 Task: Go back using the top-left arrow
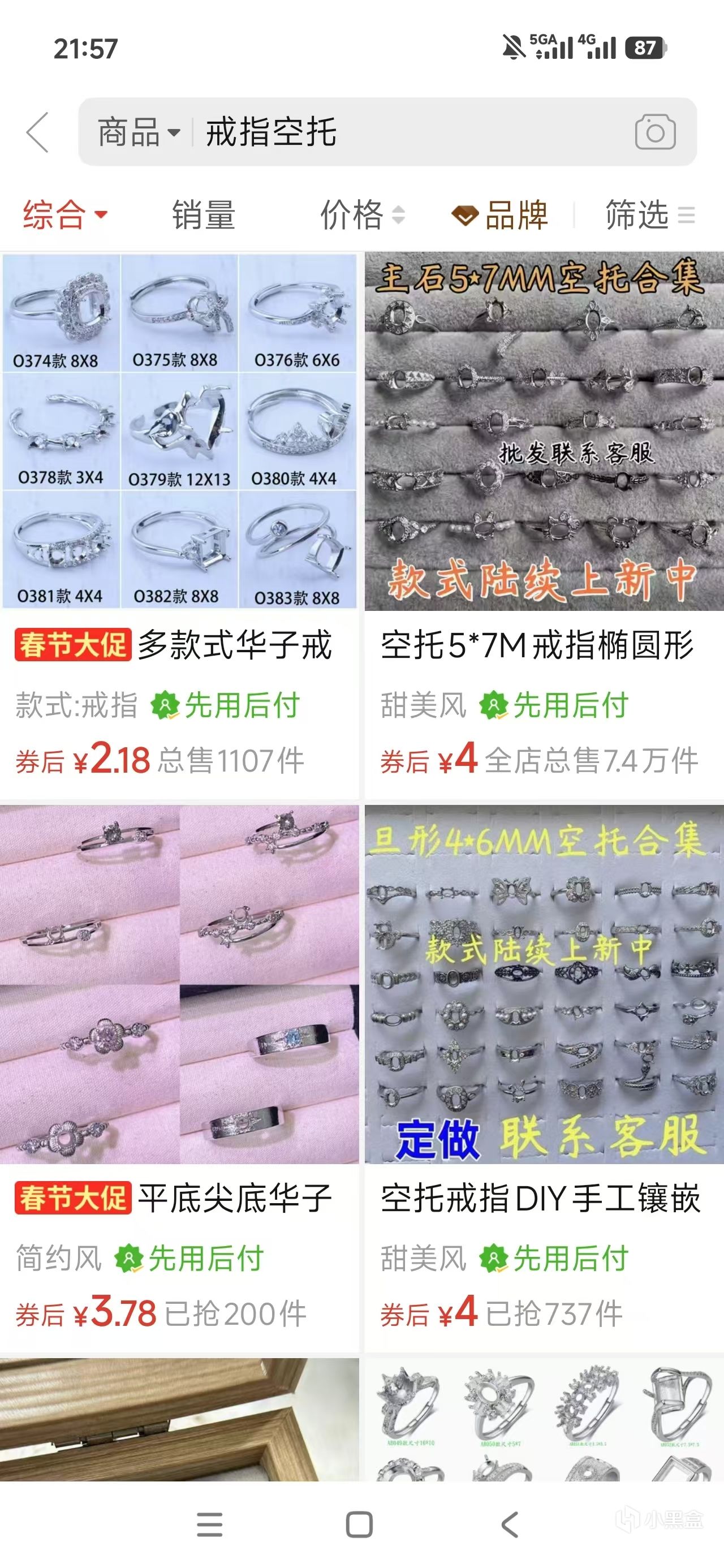[38, 132]
